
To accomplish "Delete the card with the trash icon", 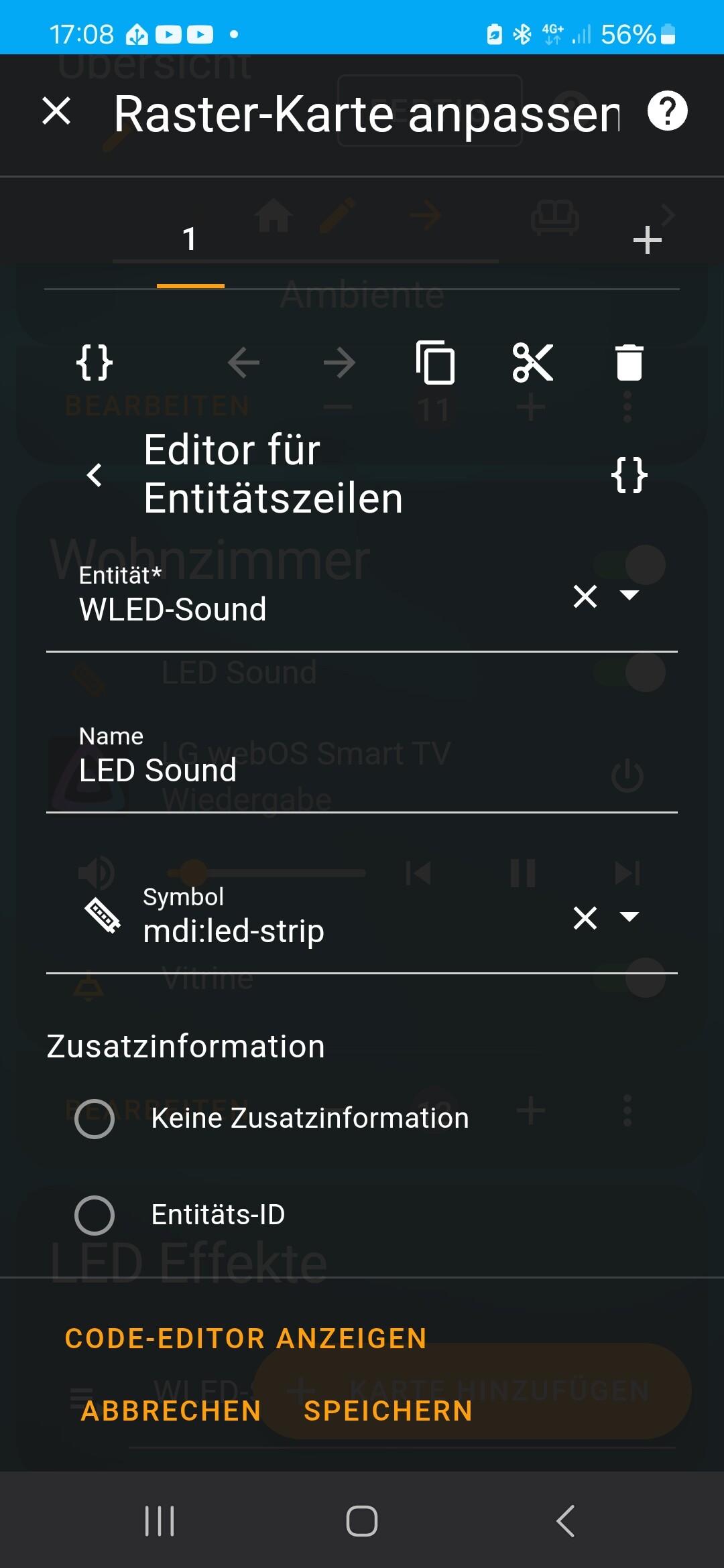I will click(629, 363).
